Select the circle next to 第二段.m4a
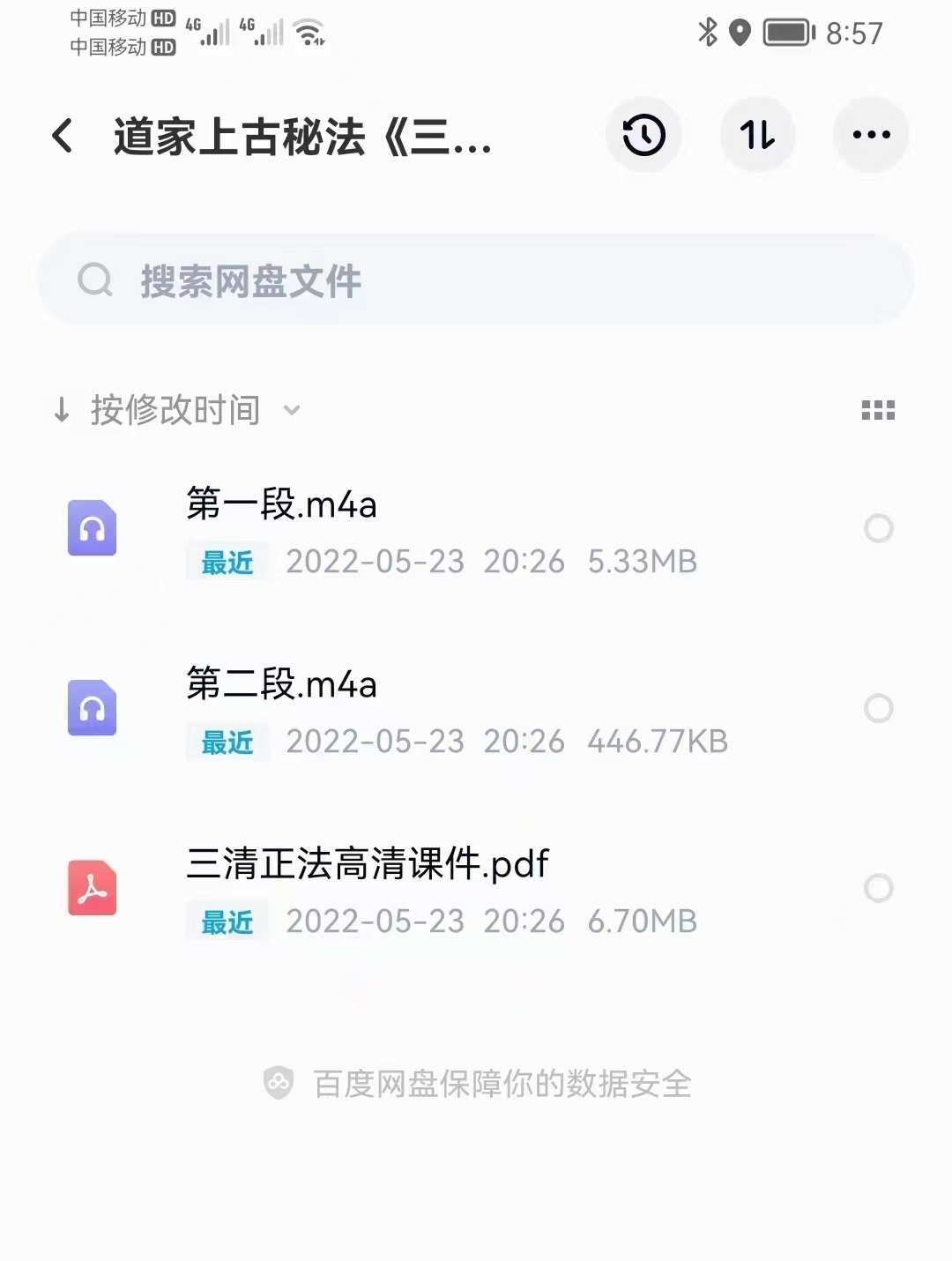Image resolution: width=952 pixels, height=1261 pixels. point(879,709)
